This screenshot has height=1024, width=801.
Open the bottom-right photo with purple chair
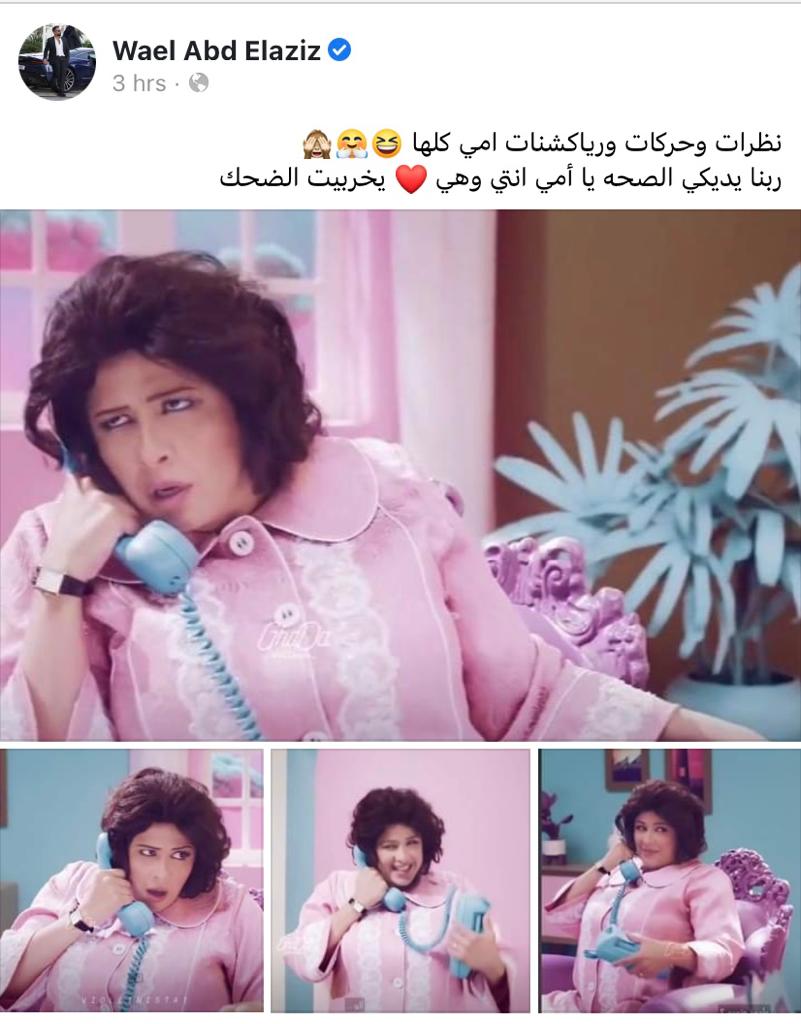(x=670, y=880)
